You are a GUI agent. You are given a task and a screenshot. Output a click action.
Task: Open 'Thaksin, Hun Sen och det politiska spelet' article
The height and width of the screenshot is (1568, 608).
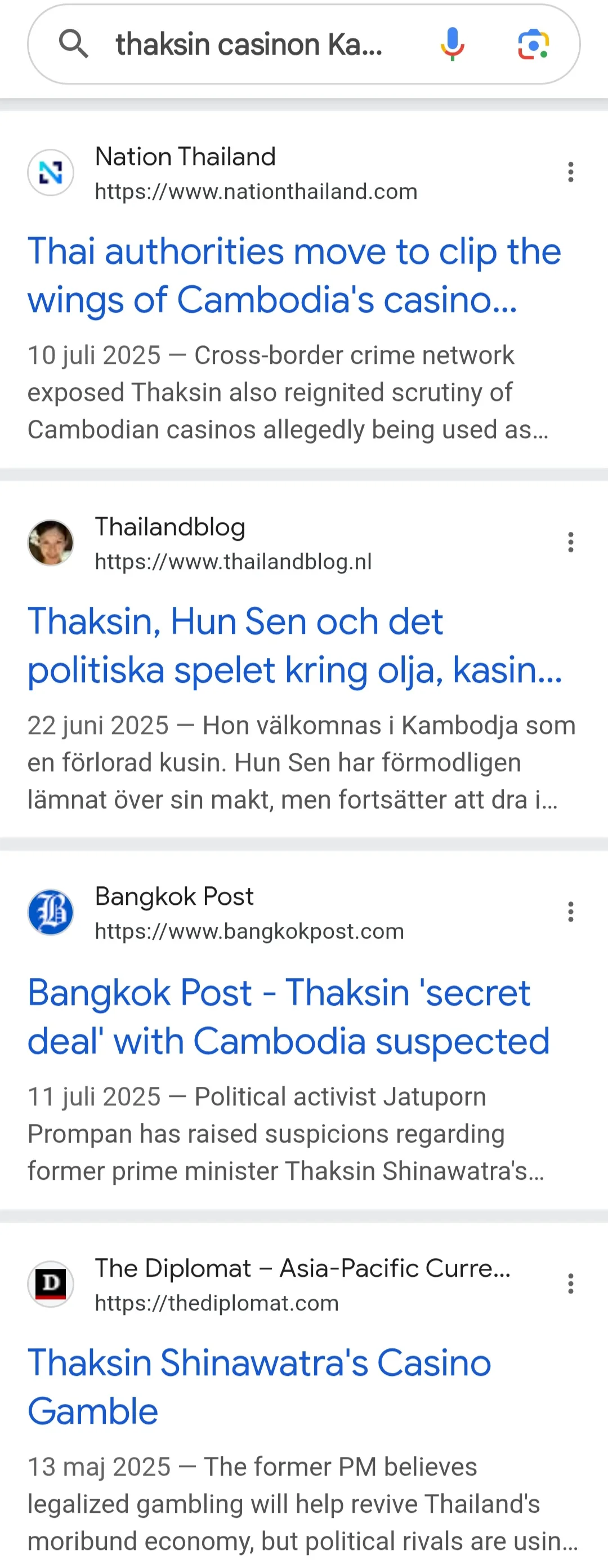pos(295,645)
